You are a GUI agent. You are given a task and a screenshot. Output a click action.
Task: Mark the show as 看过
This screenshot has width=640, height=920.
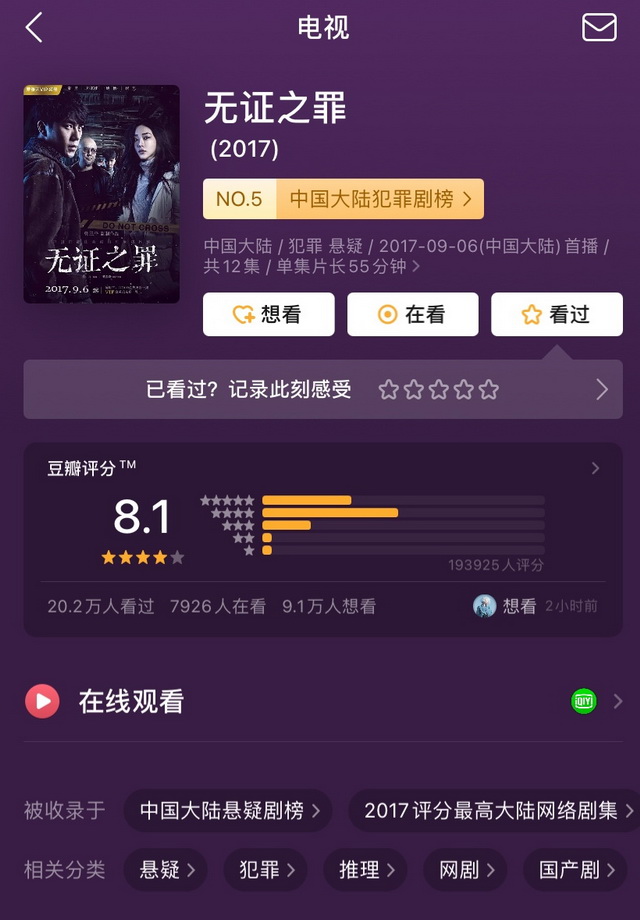pos(556,315)
